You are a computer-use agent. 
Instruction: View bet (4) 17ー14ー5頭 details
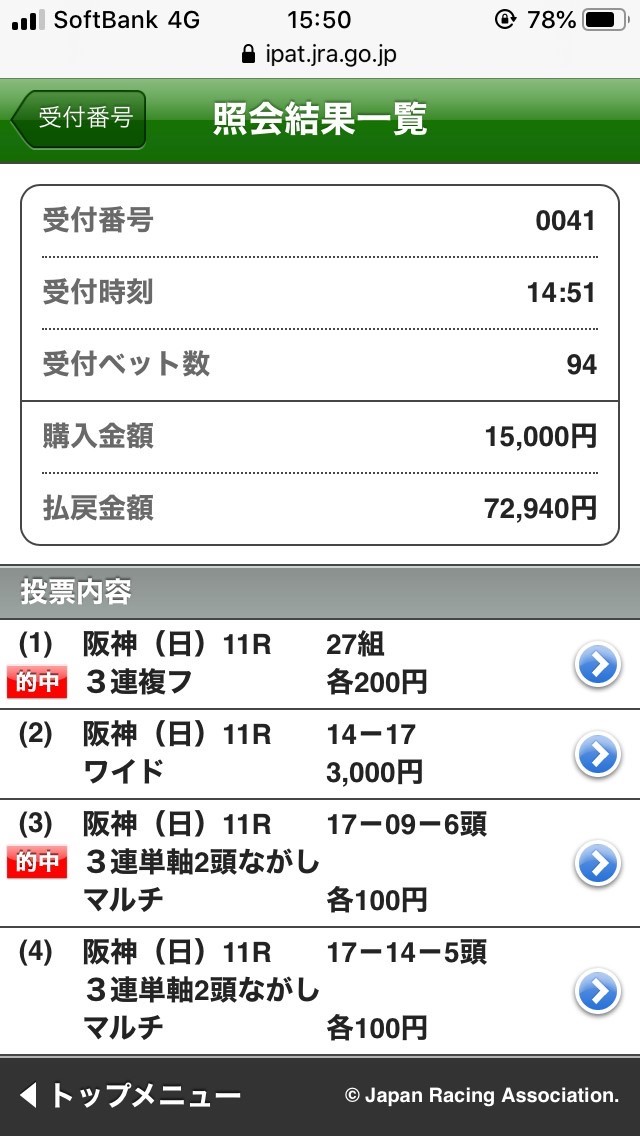coord(320,991)
